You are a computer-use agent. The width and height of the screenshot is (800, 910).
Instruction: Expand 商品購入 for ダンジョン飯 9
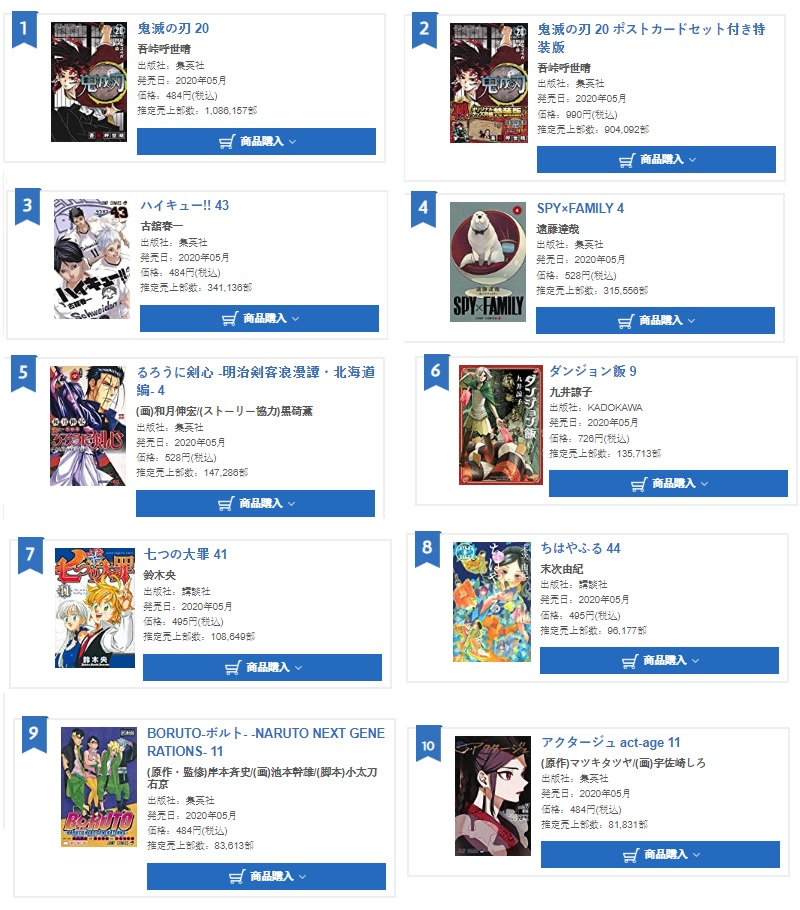(x=668, y=484)
